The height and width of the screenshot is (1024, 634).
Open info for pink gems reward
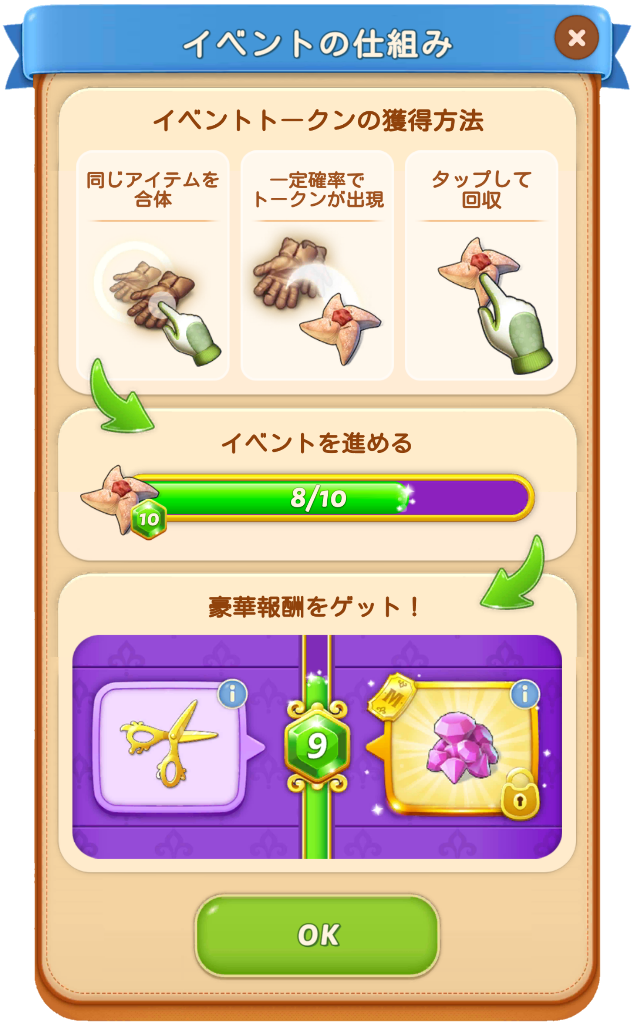coord(524,693)
